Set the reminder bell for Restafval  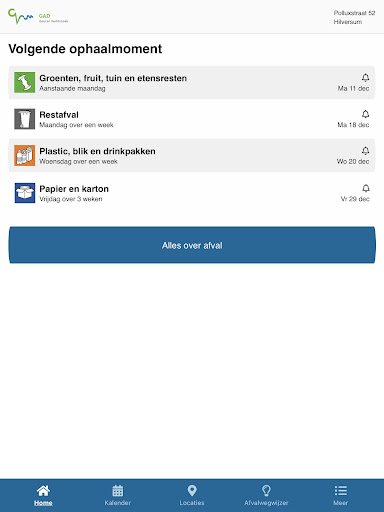[365, 114]
